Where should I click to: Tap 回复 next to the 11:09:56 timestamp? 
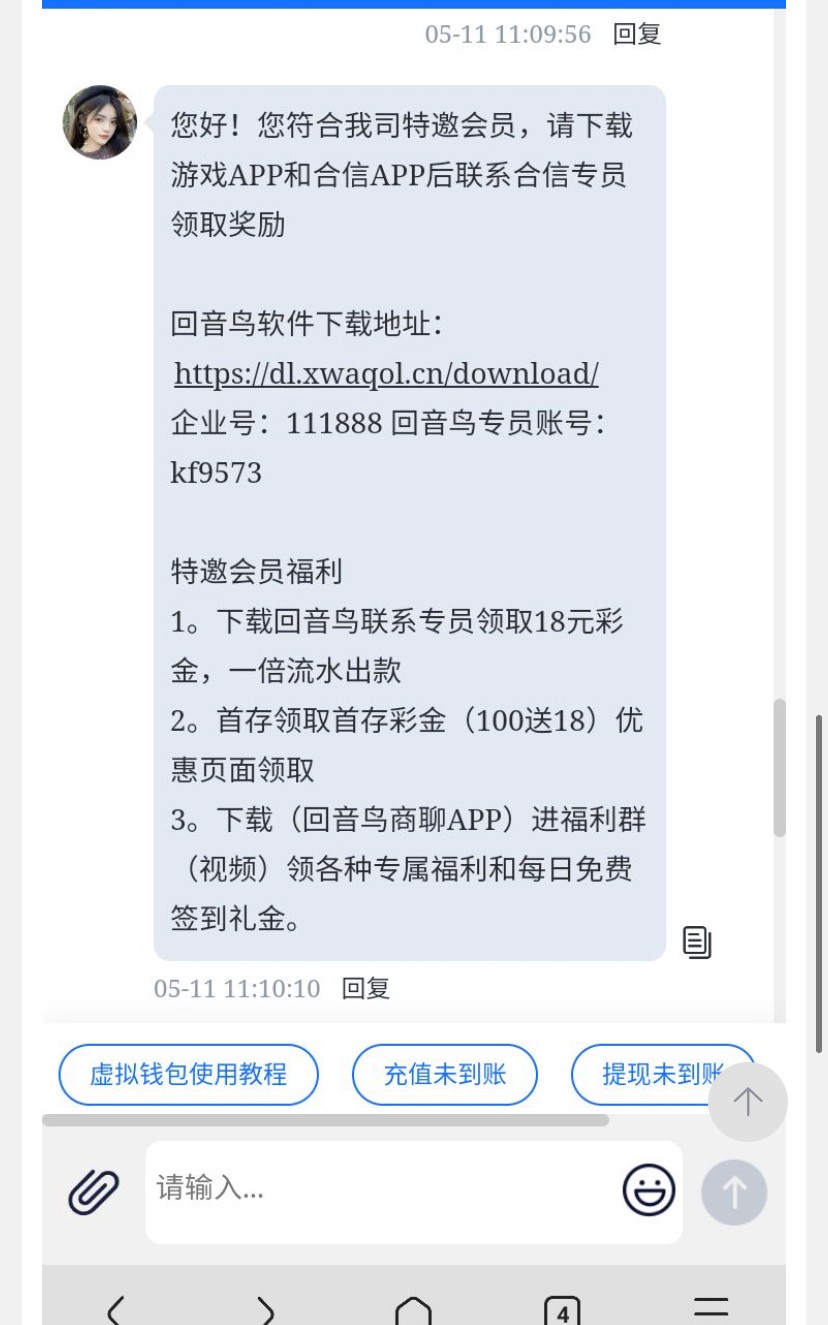point(637,34)
